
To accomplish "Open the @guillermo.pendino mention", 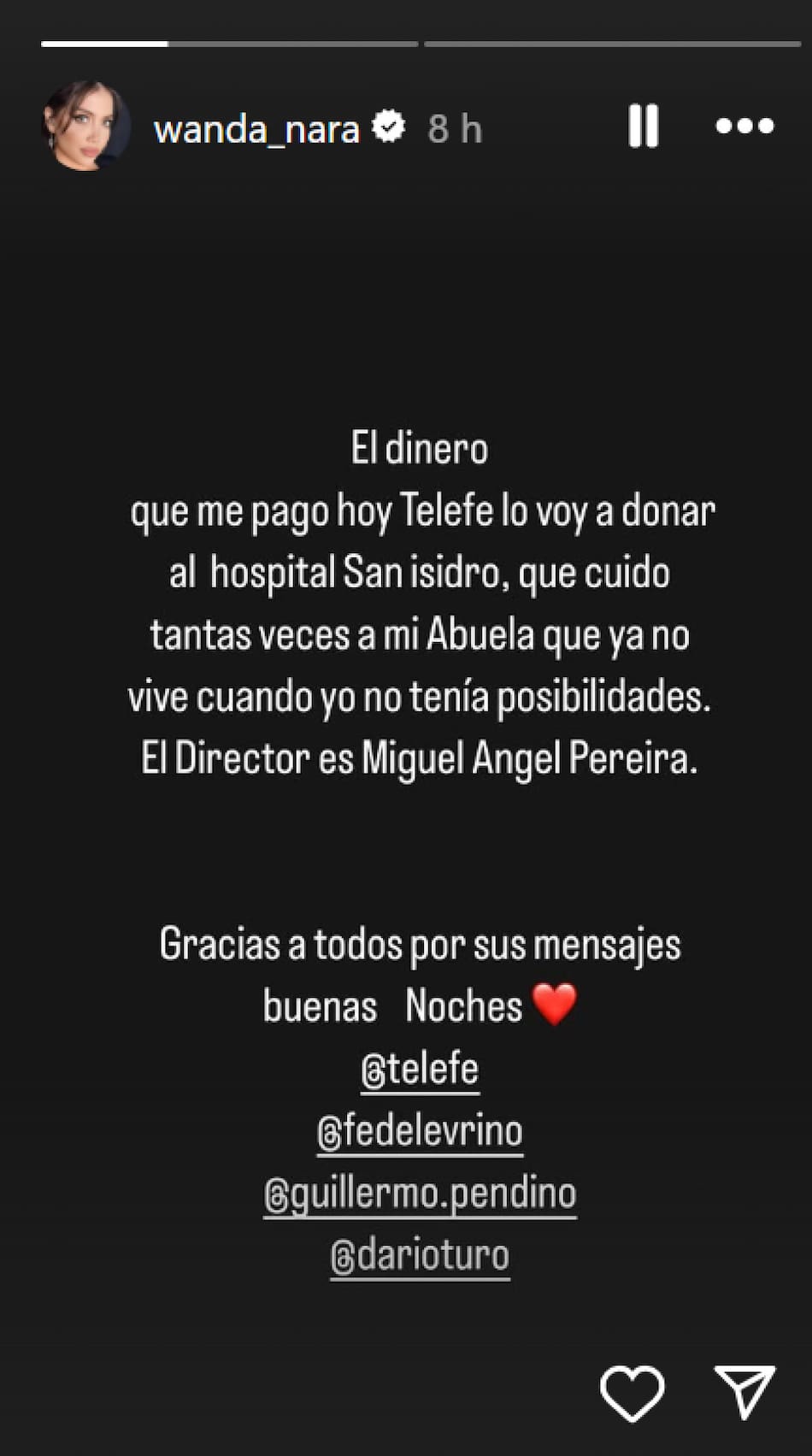I will click(x=420, y=1194).
